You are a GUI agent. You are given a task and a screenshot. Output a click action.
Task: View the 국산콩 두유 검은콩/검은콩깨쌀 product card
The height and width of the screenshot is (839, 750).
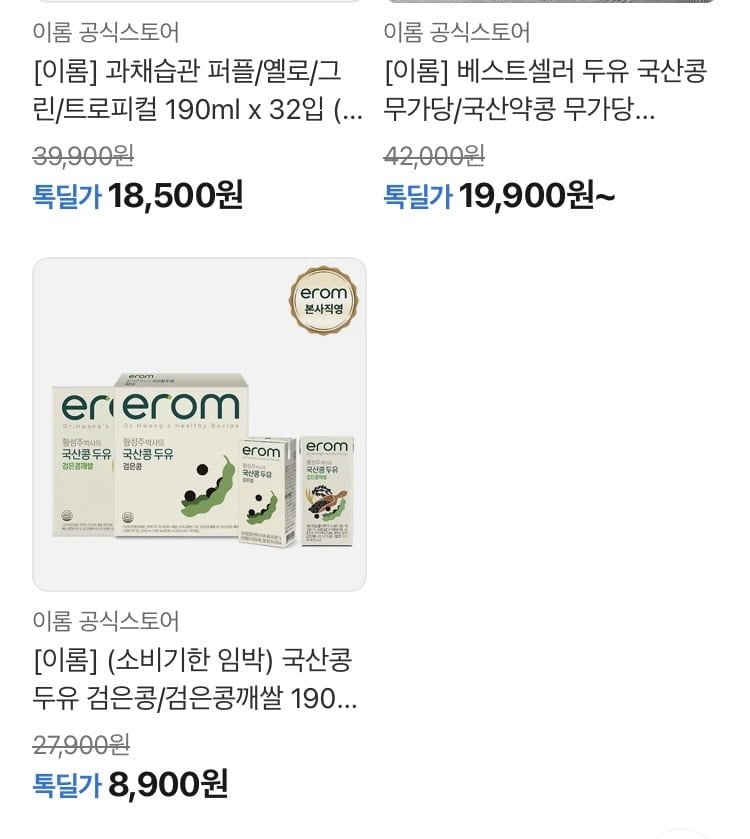tap(199, 424)
